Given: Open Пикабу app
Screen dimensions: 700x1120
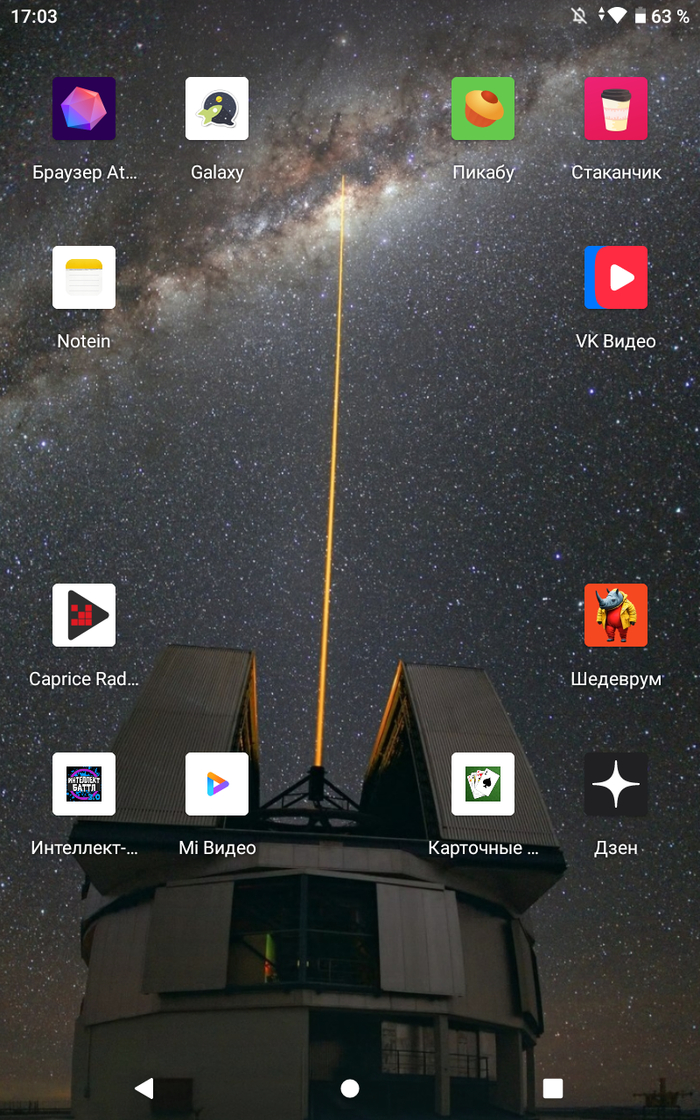Looking at the screenshot, I should coord(483,109).
